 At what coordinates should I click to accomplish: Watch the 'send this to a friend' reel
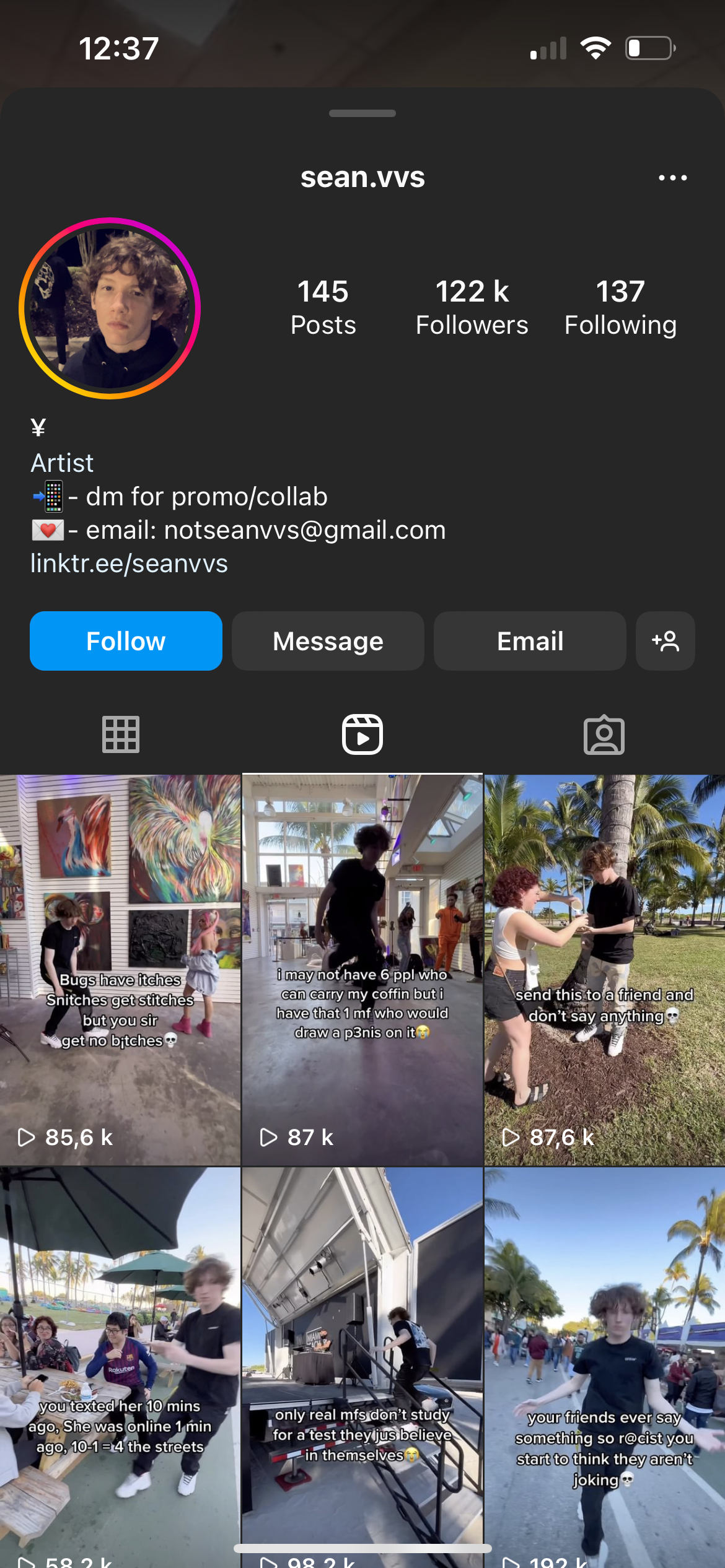(604, 969)
